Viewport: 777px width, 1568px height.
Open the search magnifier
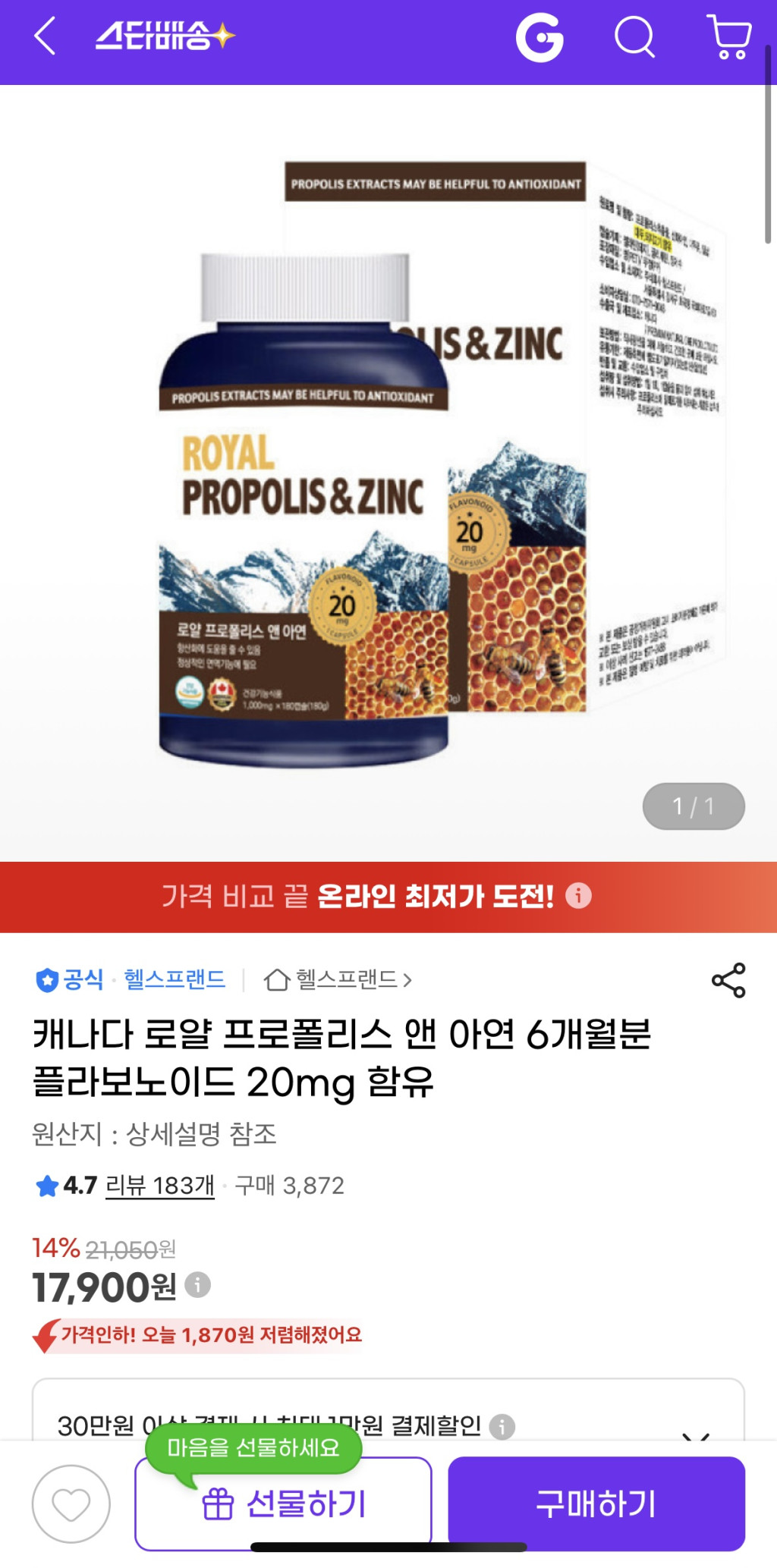[634, 36]
